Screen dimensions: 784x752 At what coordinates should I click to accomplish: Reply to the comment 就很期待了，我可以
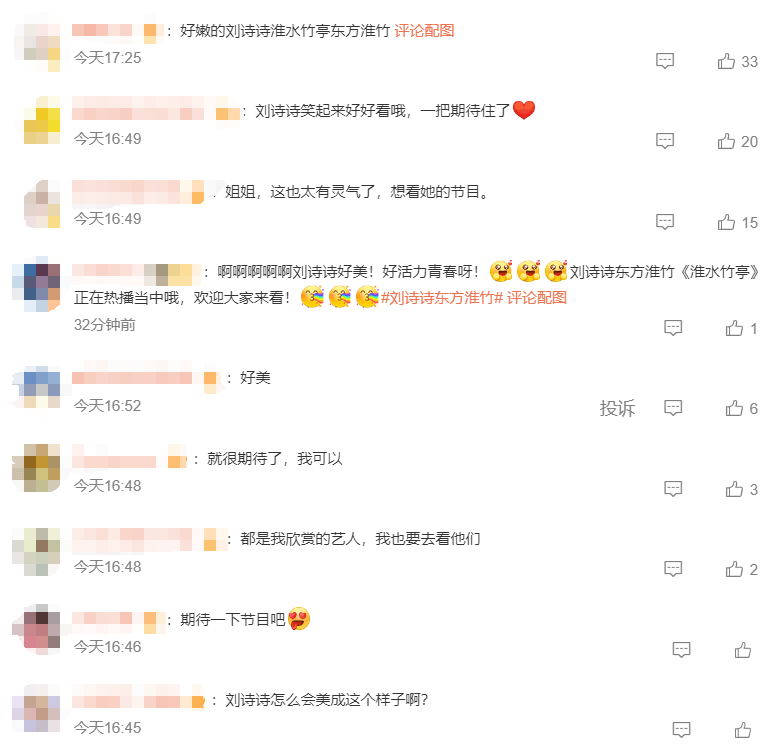click(673, 489)
